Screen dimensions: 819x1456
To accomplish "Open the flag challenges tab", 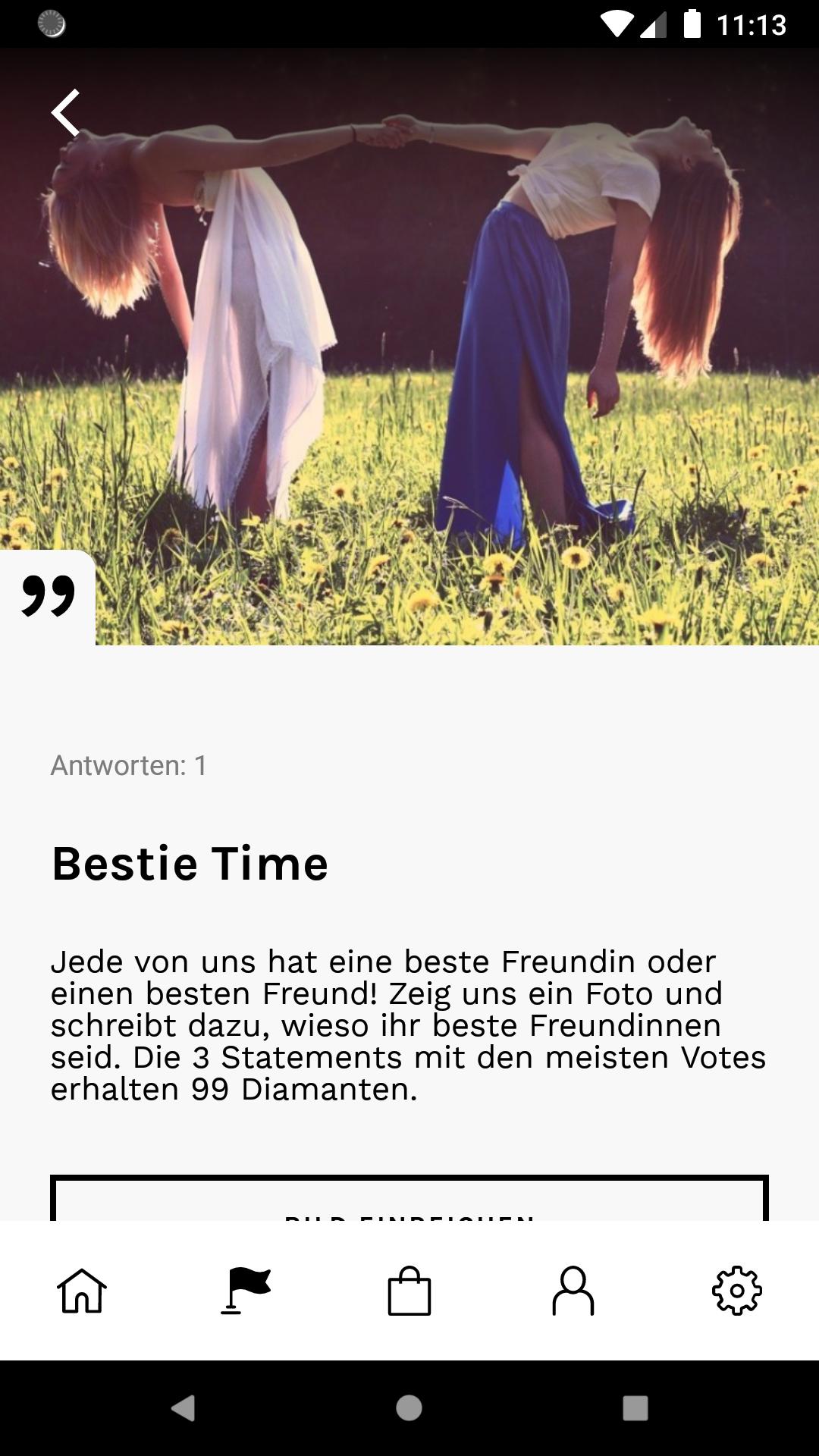I will [x=246, y=1291].
